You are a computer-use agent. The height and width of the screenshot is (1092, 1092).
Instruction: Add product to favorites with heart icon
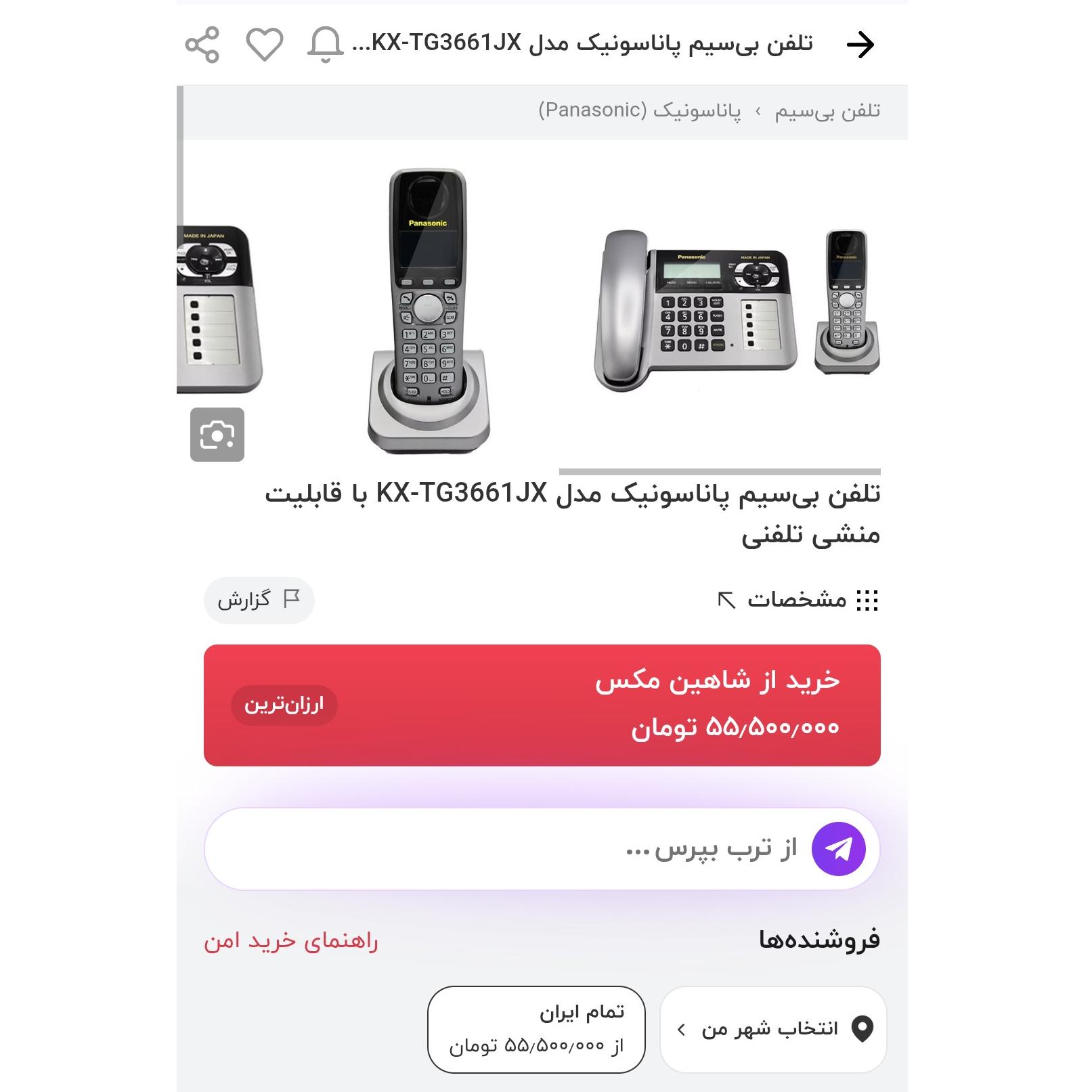[264, 45]
